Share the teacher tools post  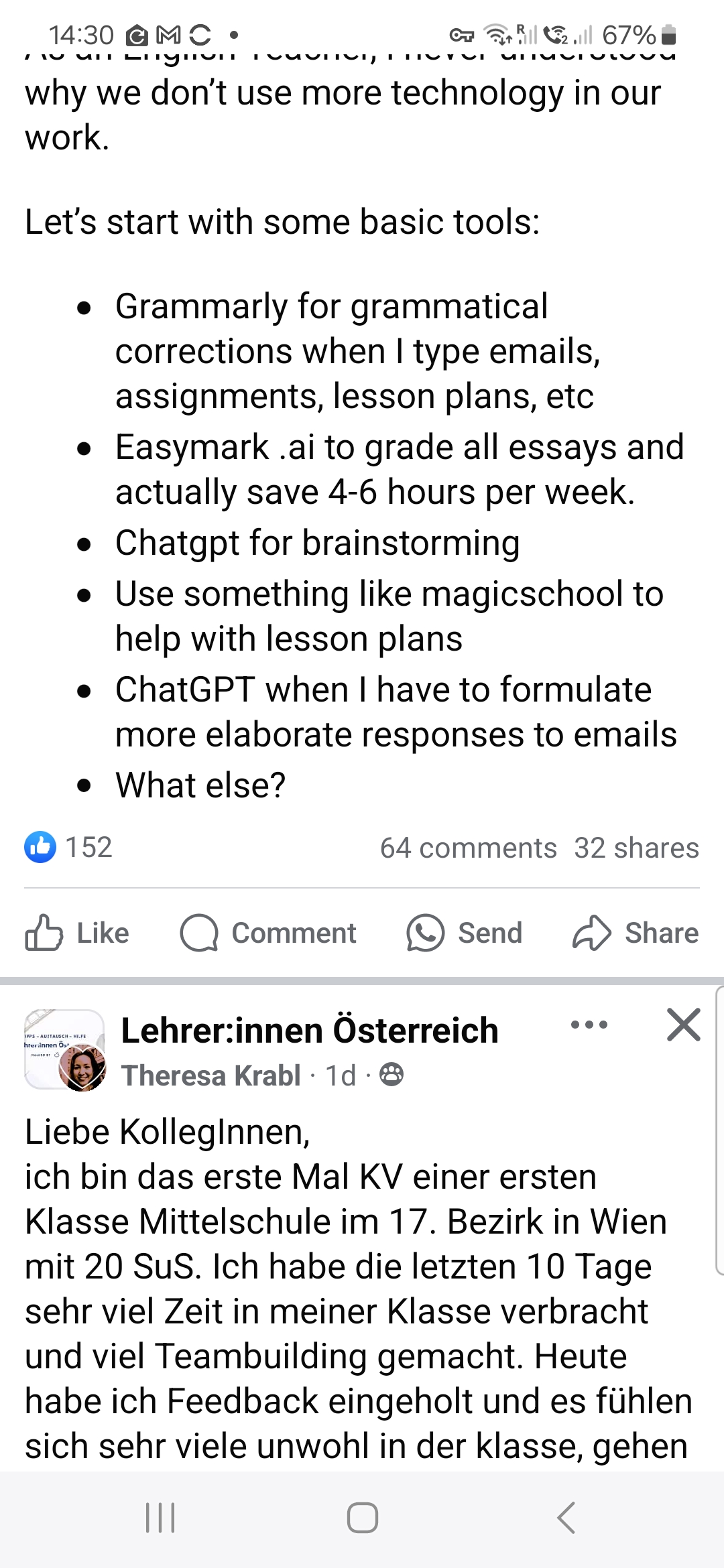(636, 933)
